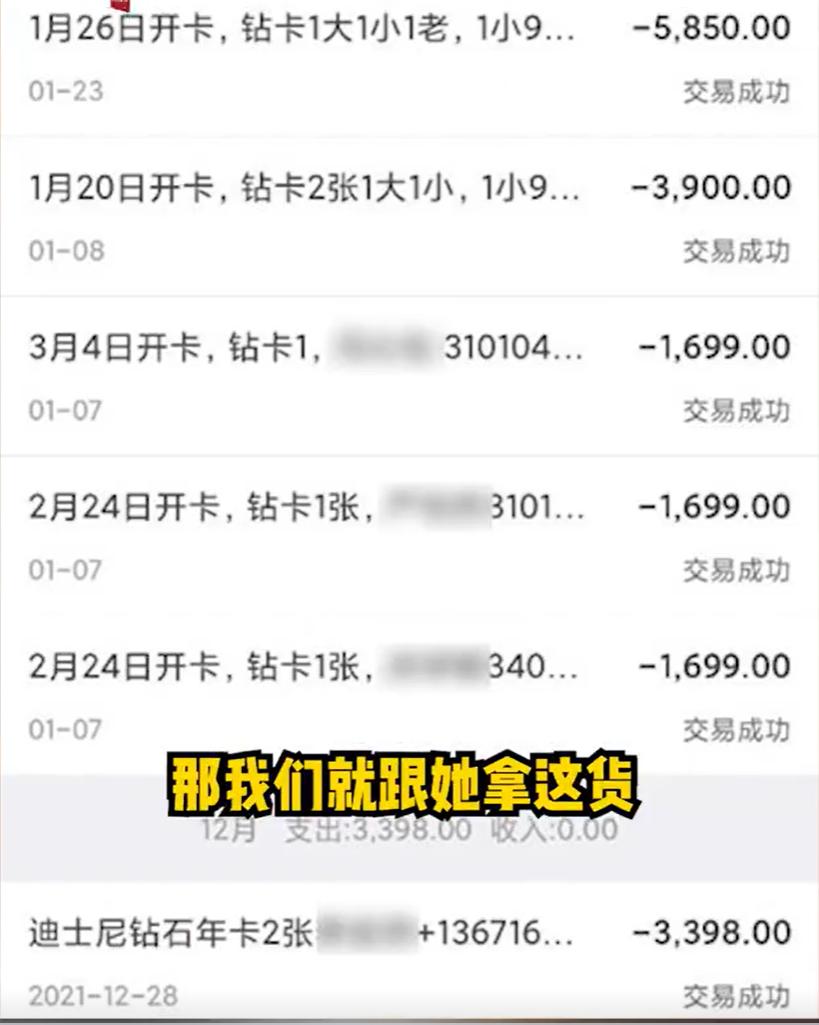
Task: Select the 3月4日开卡 transaction entry
Action: pyautogui.click(x=300, y=347)
